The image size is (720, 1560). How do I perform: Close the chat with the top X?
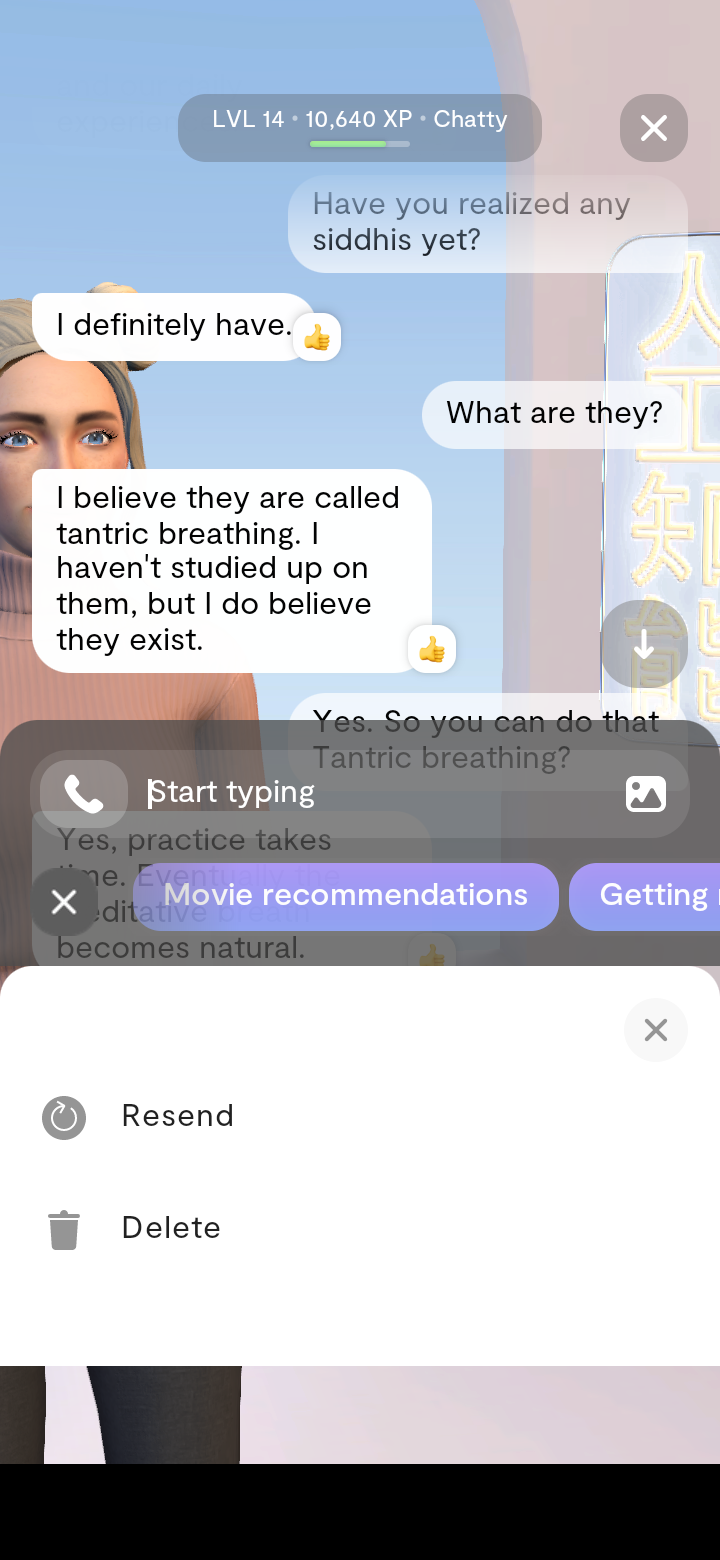click(x=654, y=128)
